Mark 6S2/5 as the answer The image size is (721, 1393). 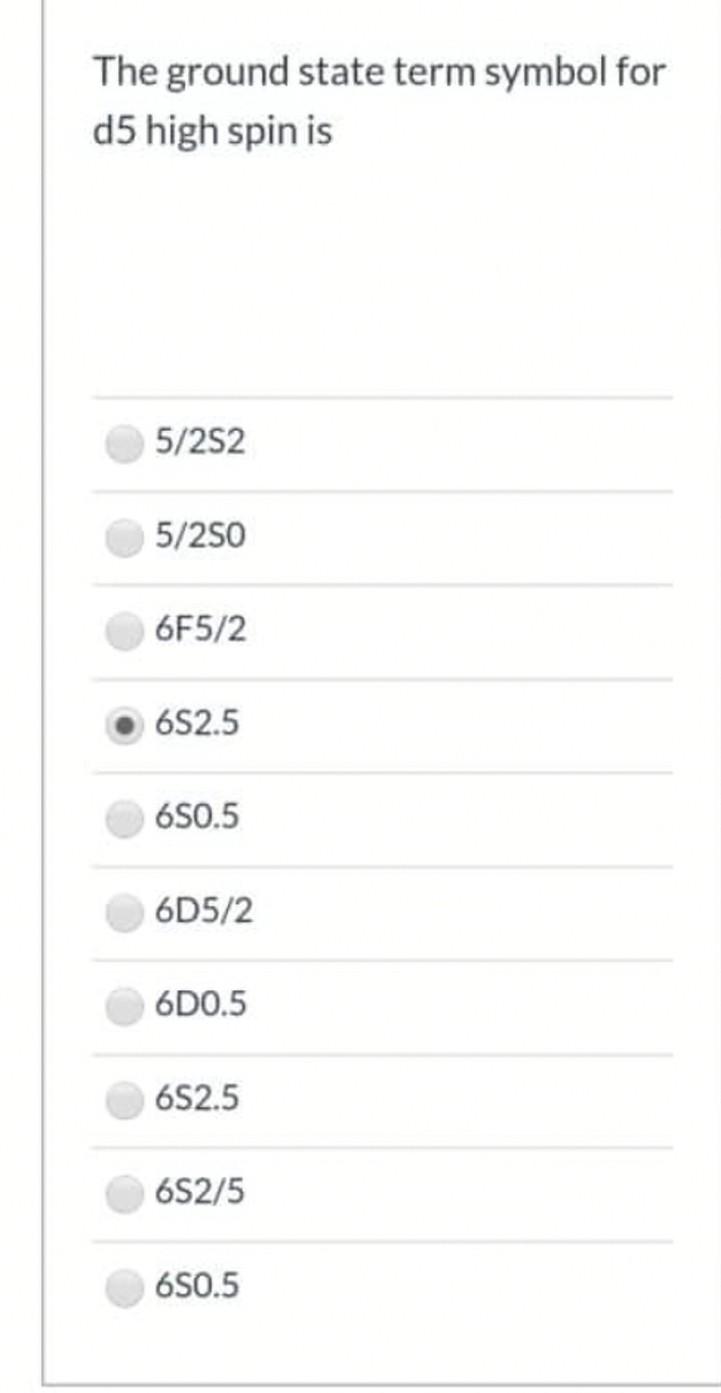tap(125, 1193)
